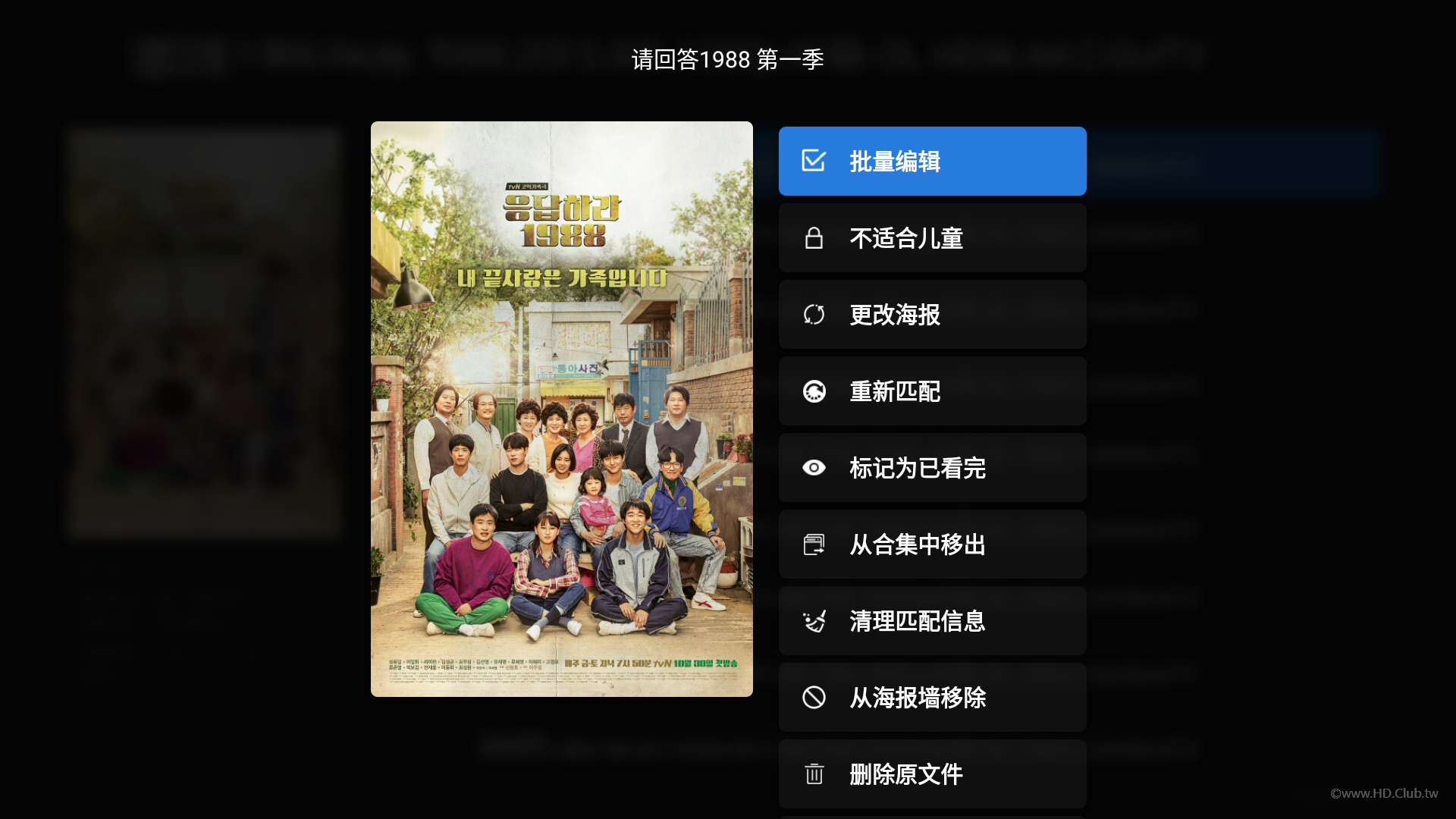Viewport: 1456px width, 819px height.
Task: Choose 不适合儿童 to restrict for children
Action: pyautogui.click(x=932, y=238)
